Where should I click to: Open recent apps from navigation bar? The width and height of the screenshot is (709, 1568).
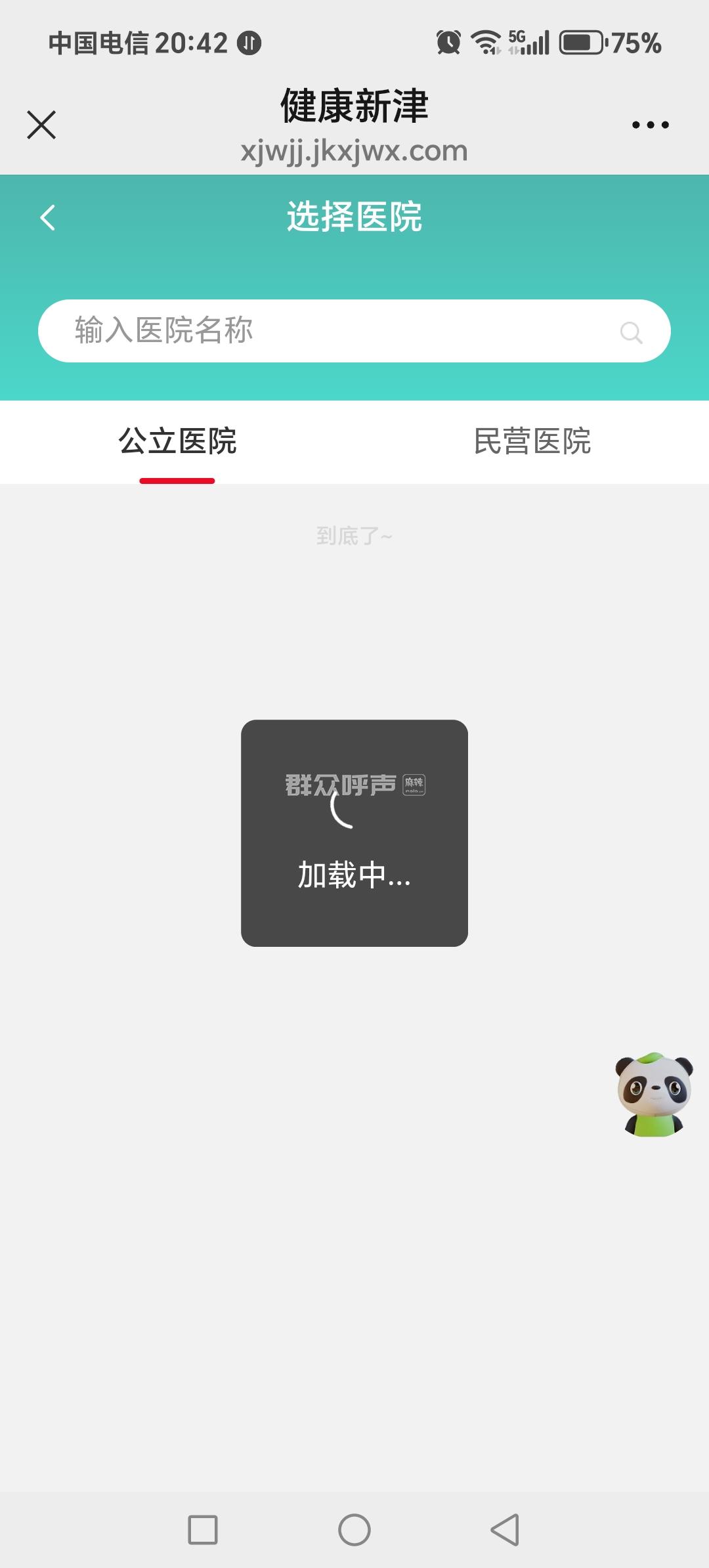[203, 1530]
